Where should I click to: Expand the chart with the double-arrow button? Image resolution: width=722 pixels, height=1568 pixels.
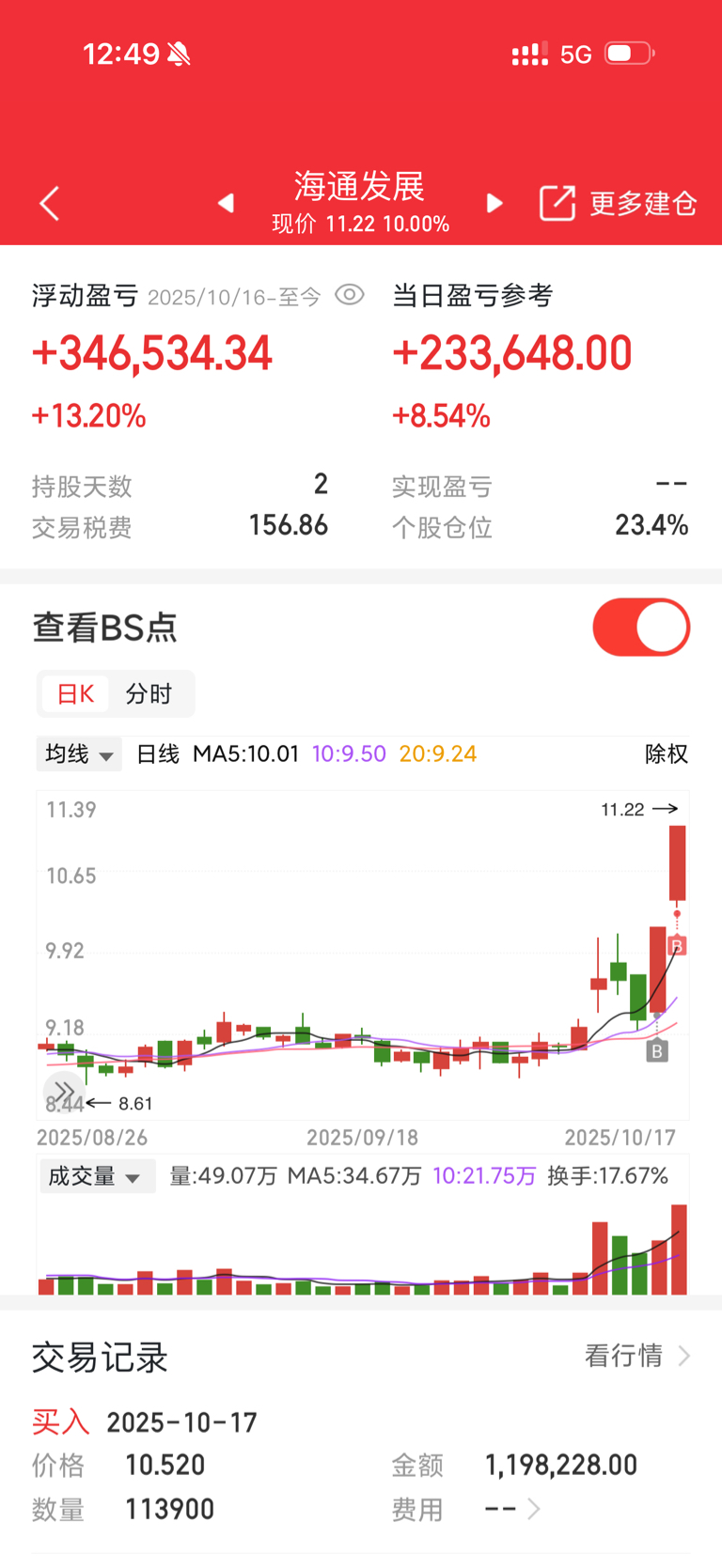pyautogui.click(x=63, y=1091)
